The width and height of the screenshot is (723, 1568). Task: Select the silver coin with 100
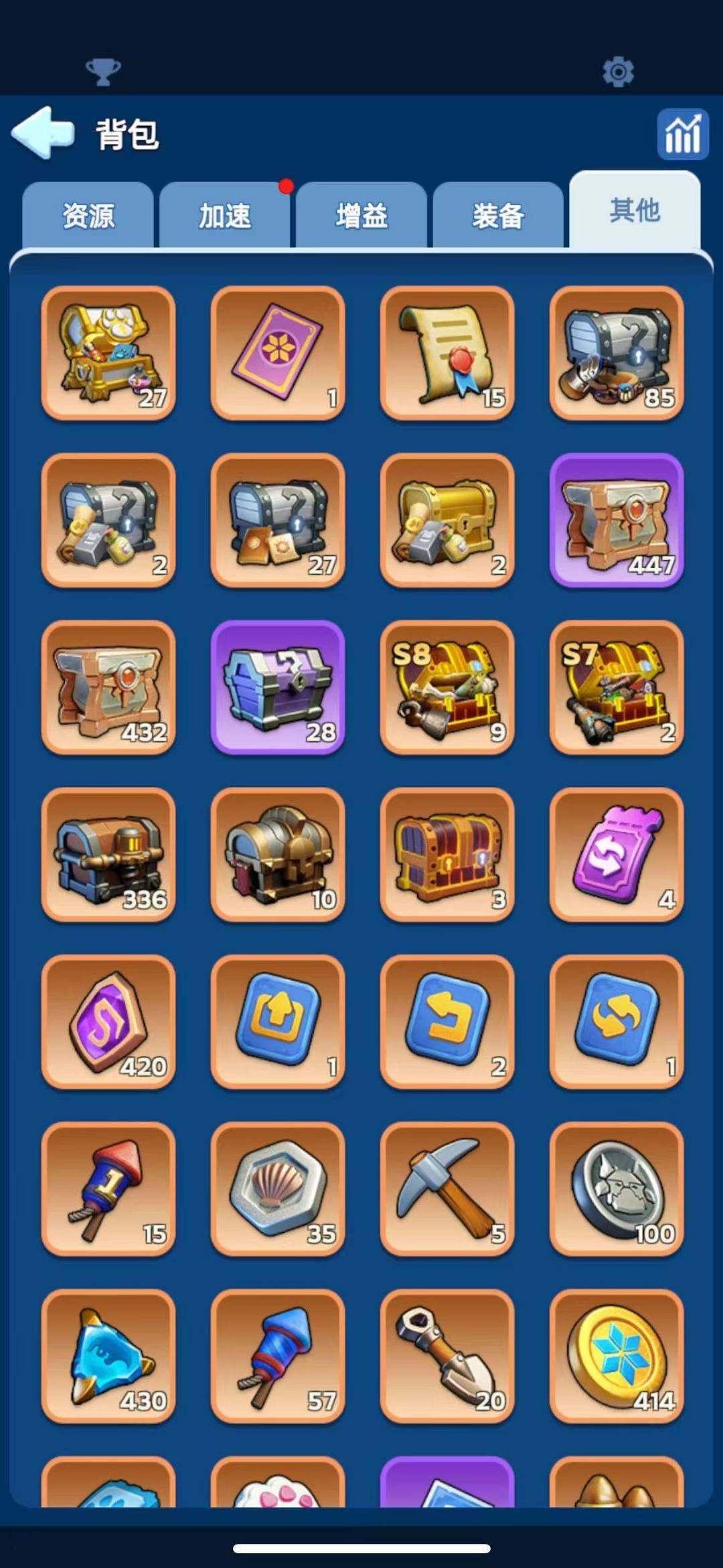click(617, 1190)
